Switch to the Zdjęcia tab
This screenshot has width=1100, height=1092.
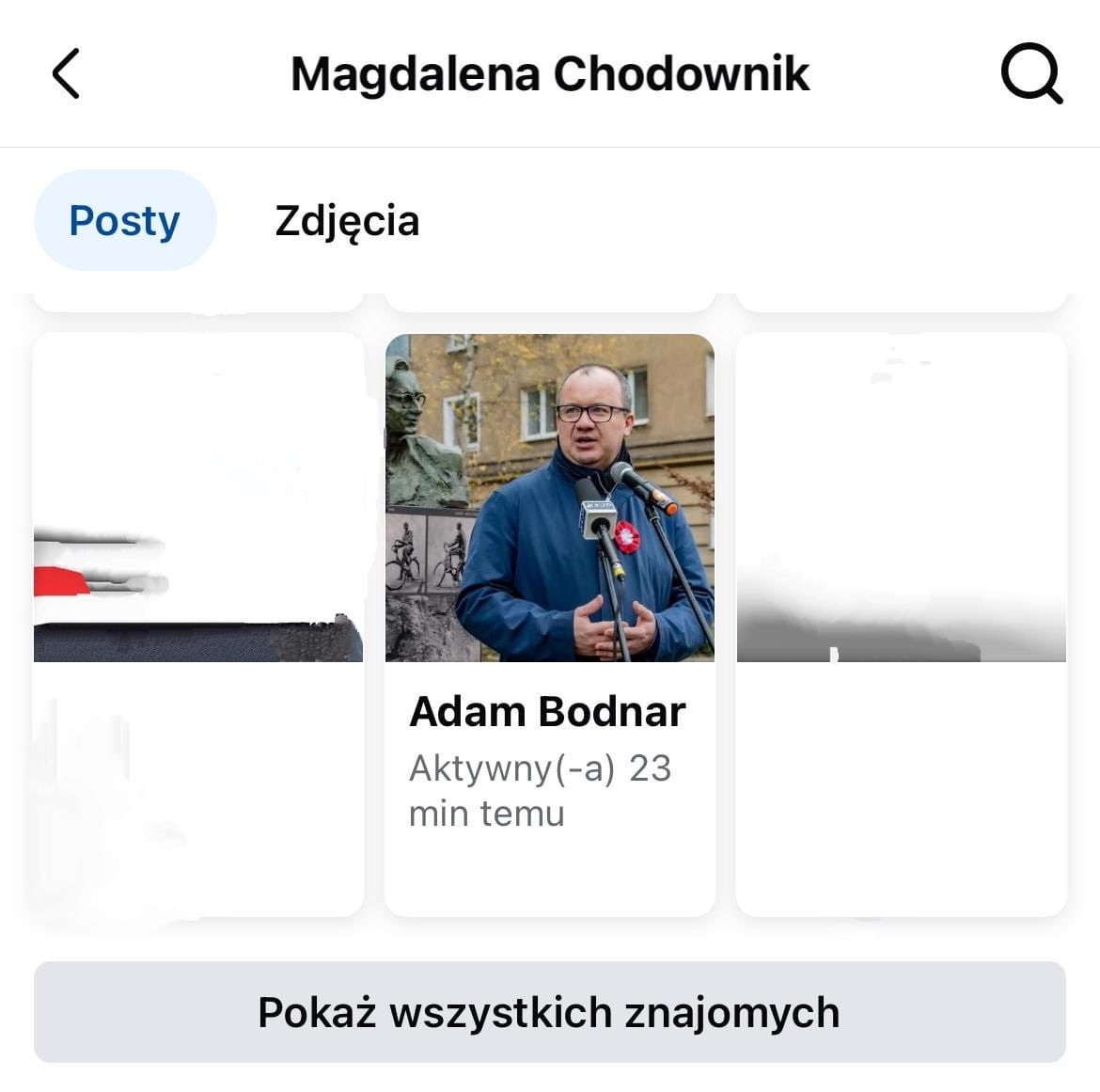pyautogui.click(x=347, y=221)
